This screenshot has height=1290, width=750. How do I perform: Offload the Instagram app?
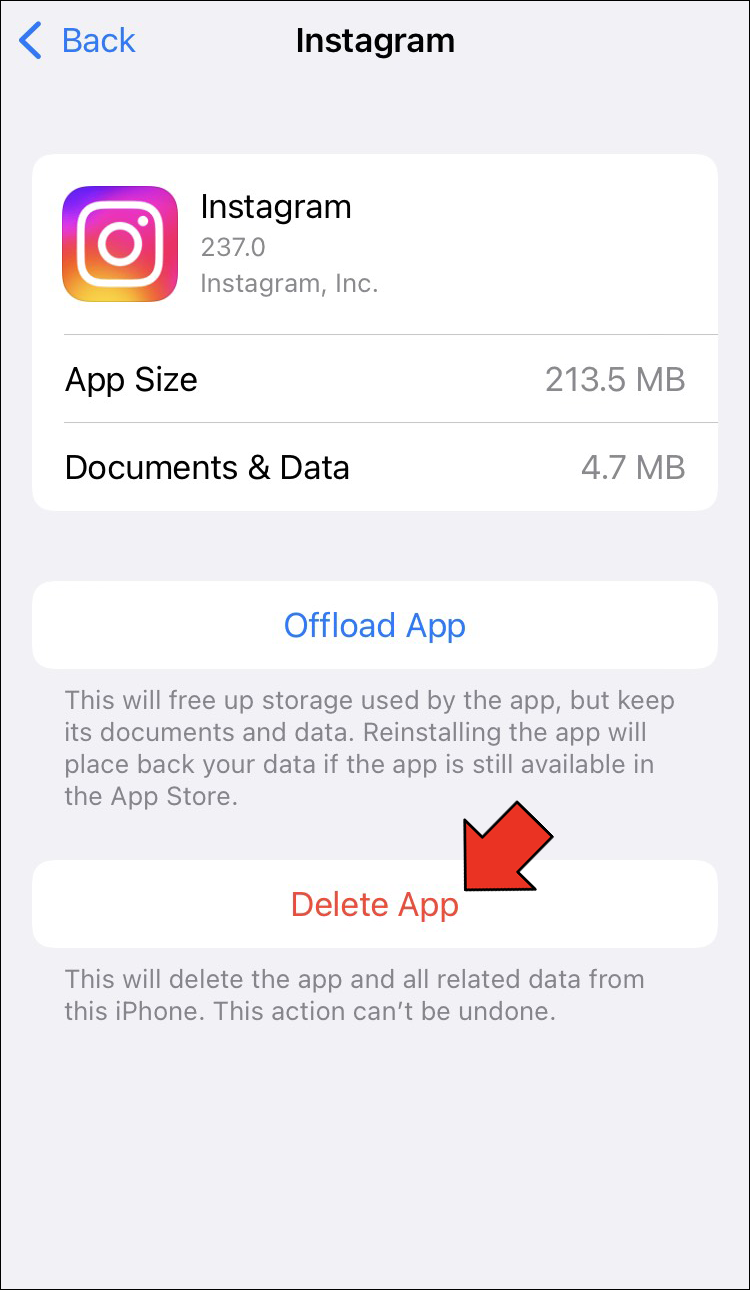(x=375, y=625)
